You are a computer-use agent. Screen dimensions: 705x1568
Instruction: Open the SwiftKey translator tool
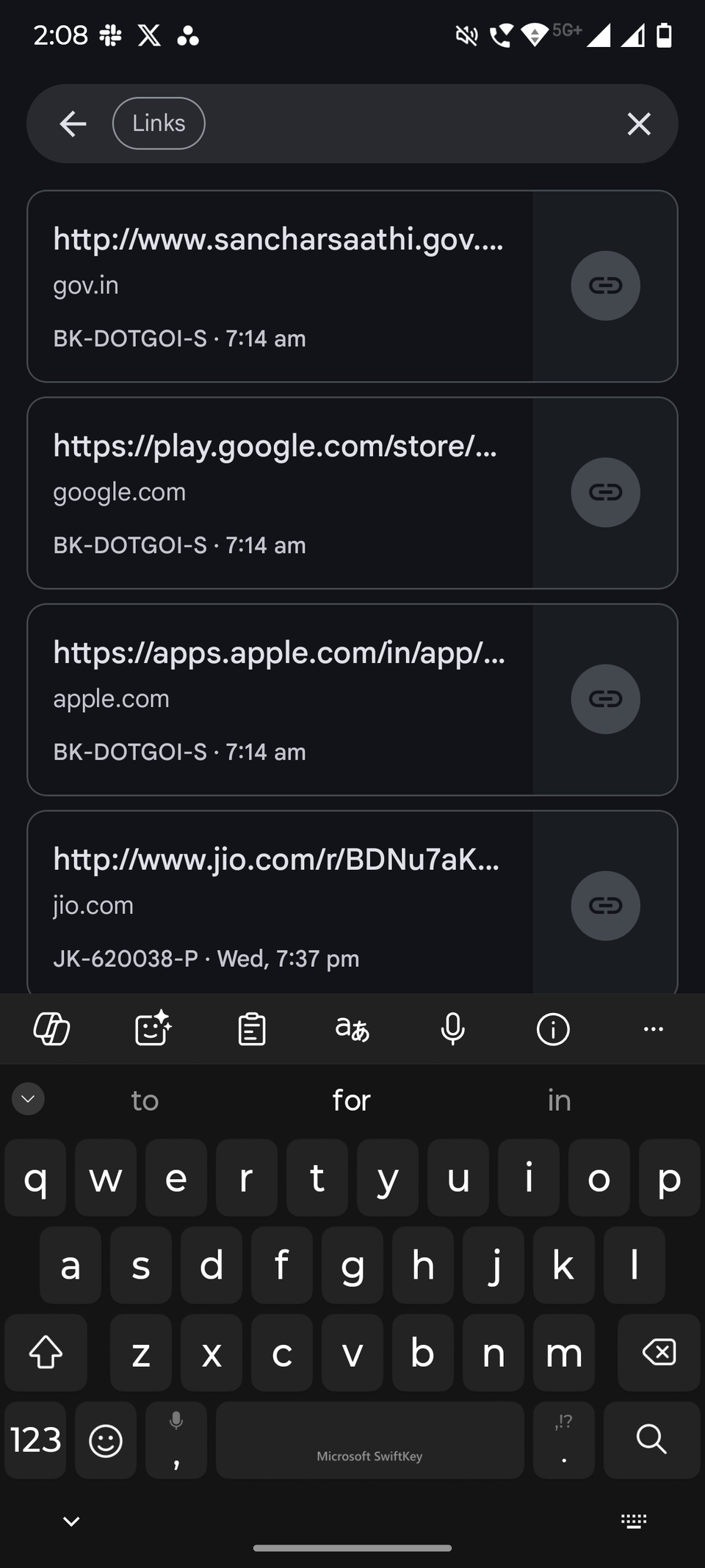tap(352, 1028)
